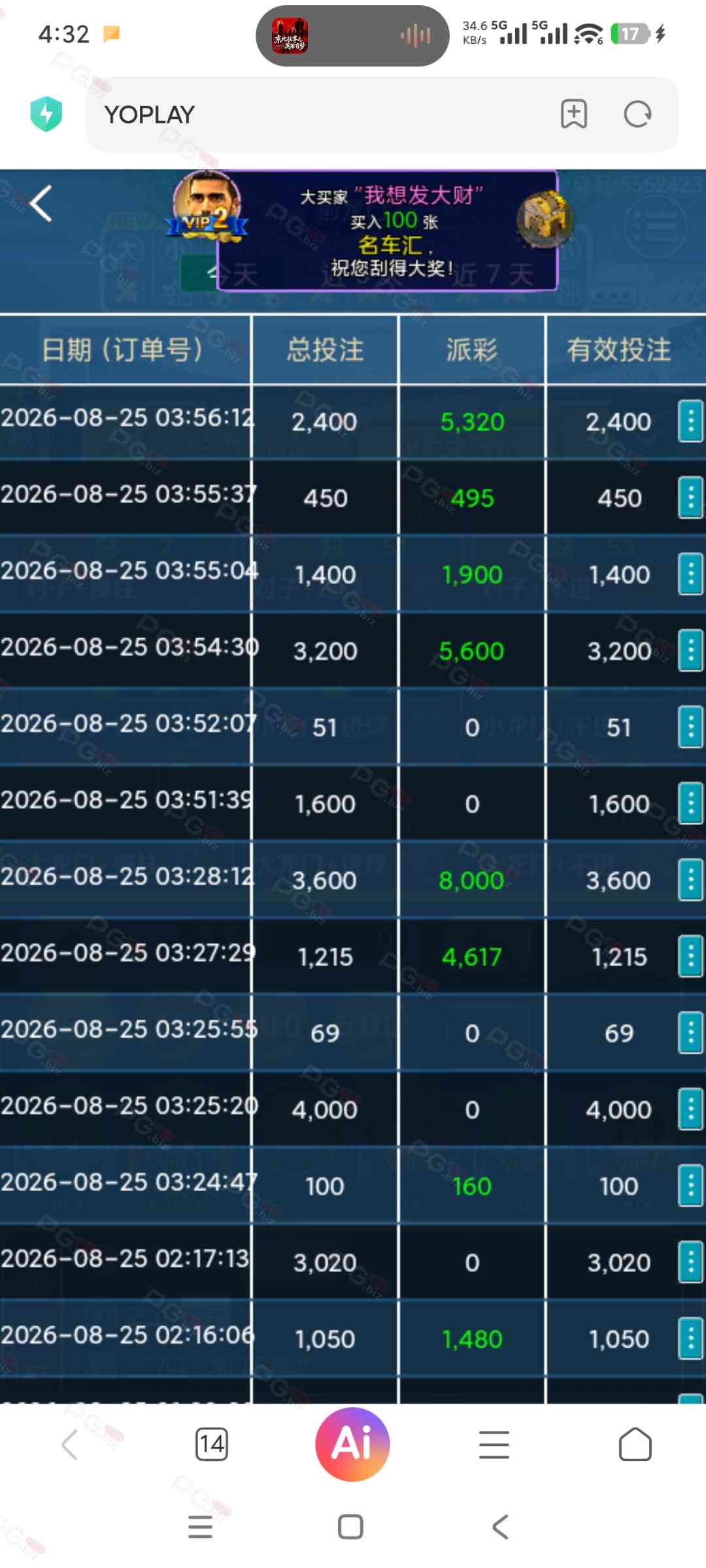Tap the system home button
This screenshot has height=1568, width=706.
[x=350, y=1527]
